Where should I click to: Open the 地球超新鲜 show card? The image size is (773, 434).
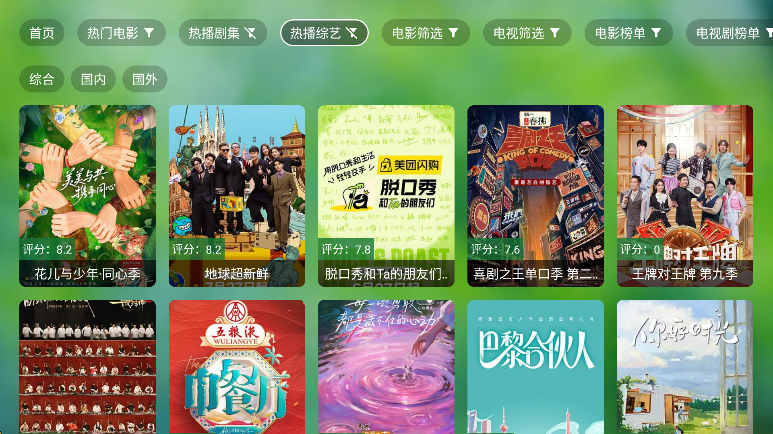(237, 196)
